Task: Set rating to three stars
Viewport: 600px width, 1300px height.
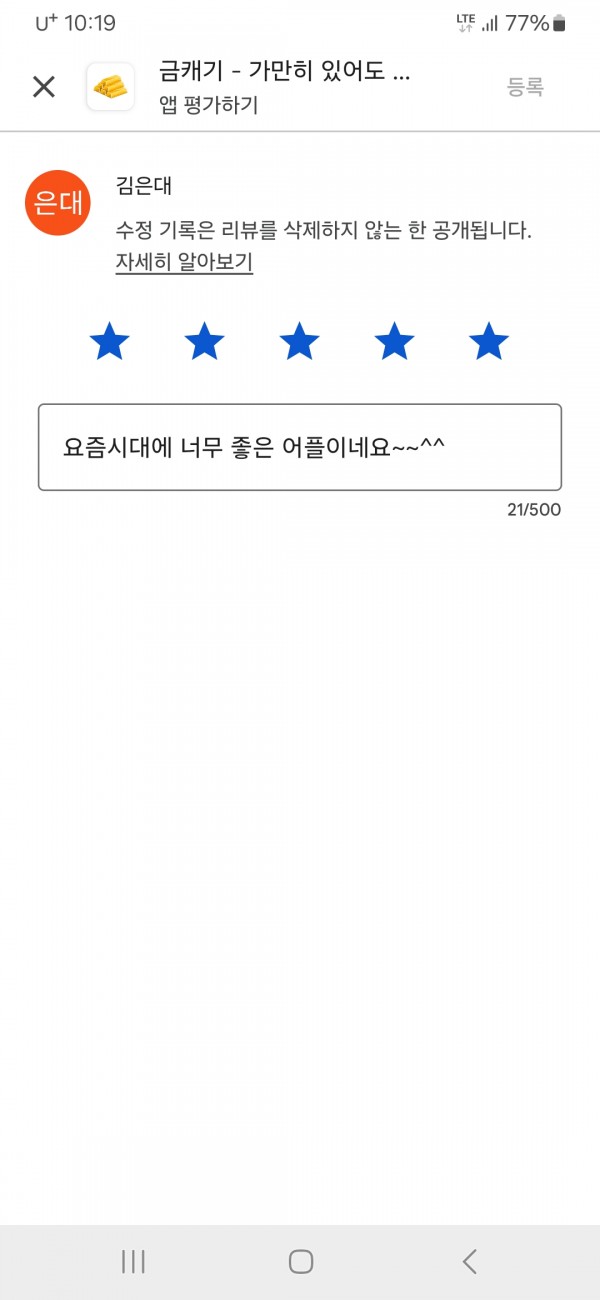Action: pyautogui.click(x=300, y=342)
